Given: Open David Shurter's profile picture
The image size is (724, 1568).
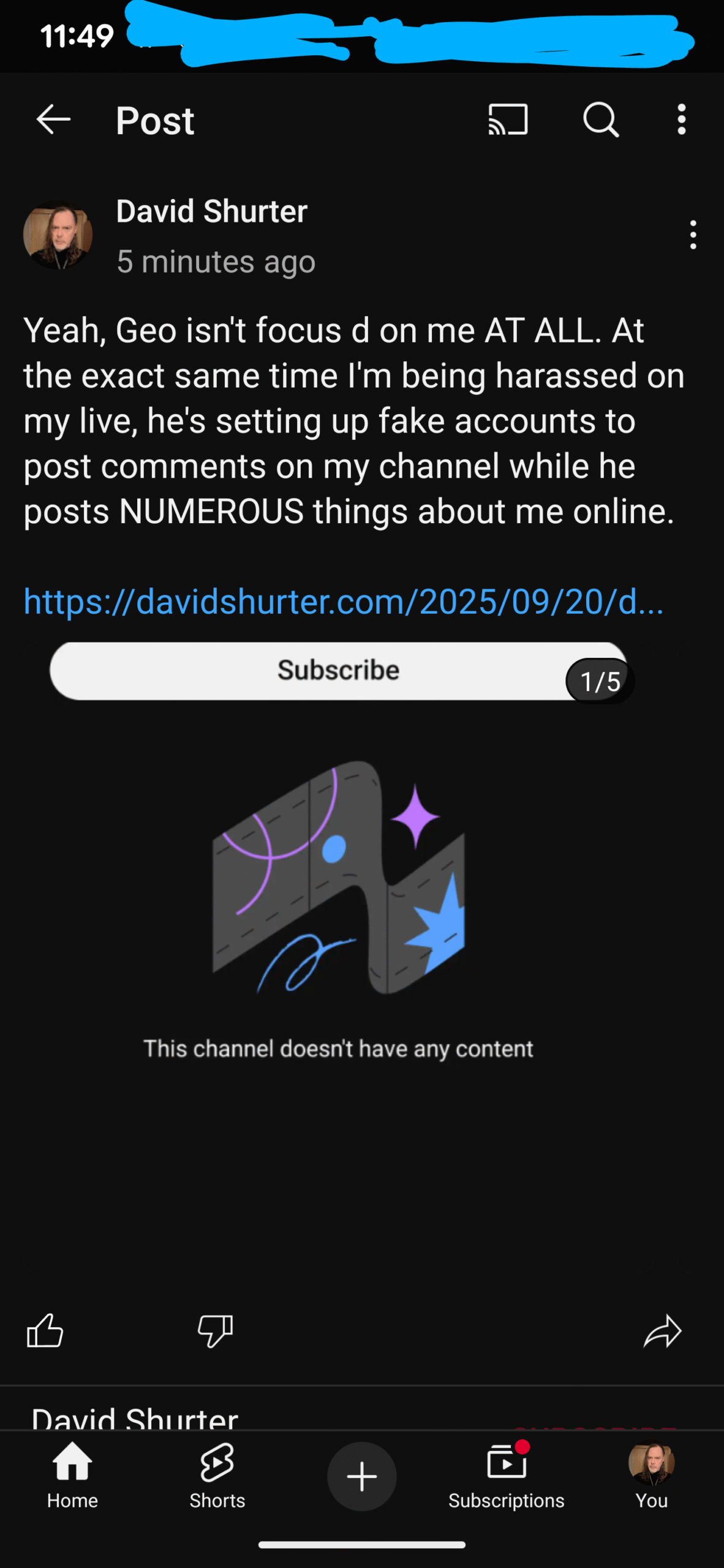Looking at the screenshot, I should [x=58, y=235].
